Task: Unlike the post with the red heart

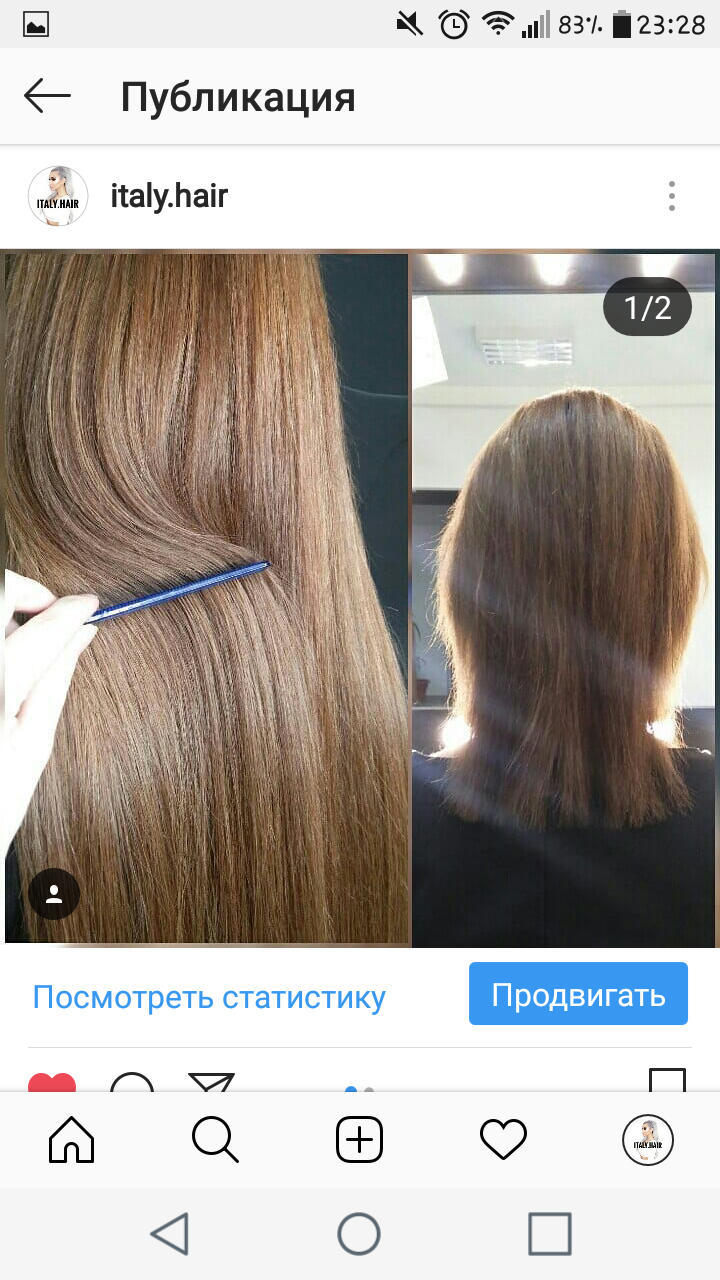Action: coord(52,1082)
